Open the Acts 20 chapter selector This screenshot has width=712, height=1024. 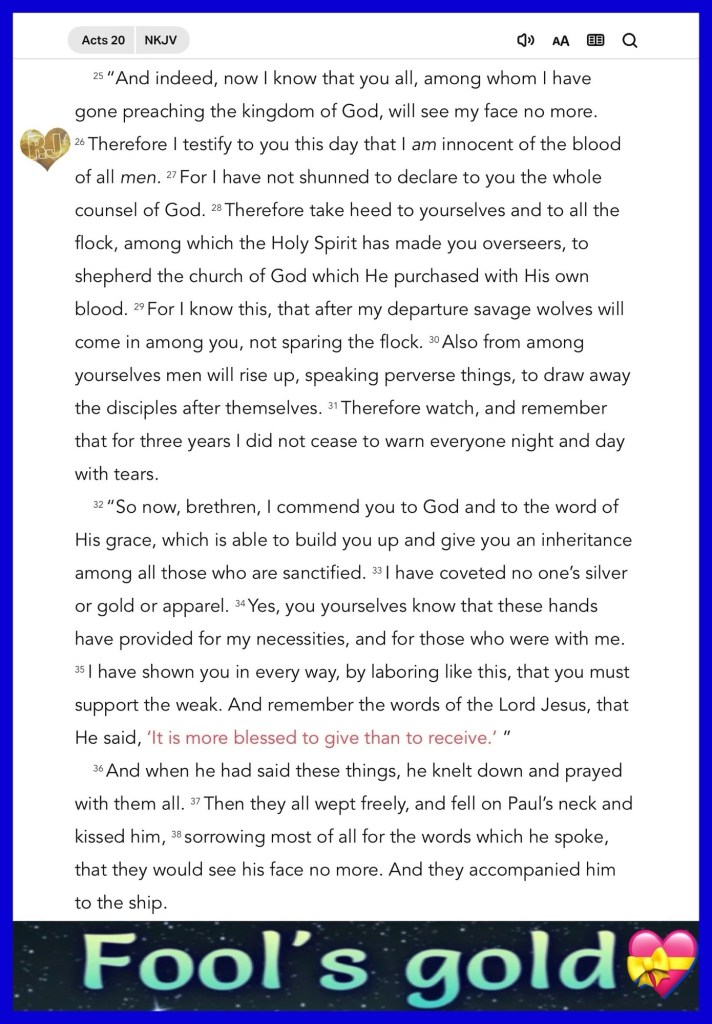[x=102, y=40]
